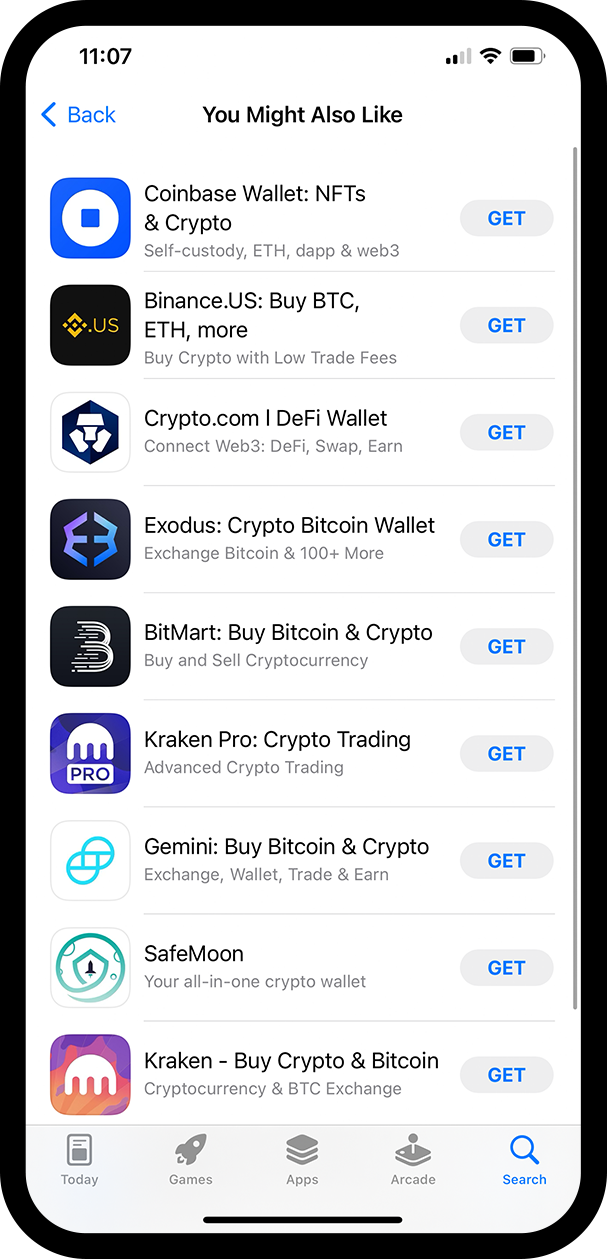
Task: Open the Arcade tab
Action: tap(413, 1158)
